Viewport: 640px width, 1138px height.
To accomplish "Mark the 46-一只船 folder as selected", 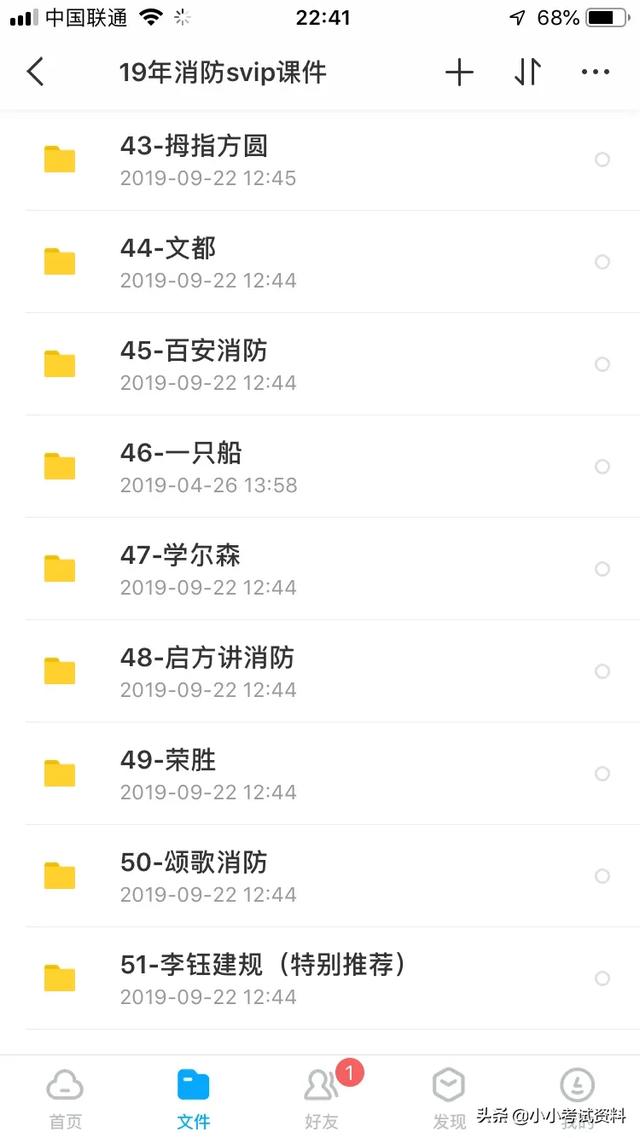I will click(602, 466).
